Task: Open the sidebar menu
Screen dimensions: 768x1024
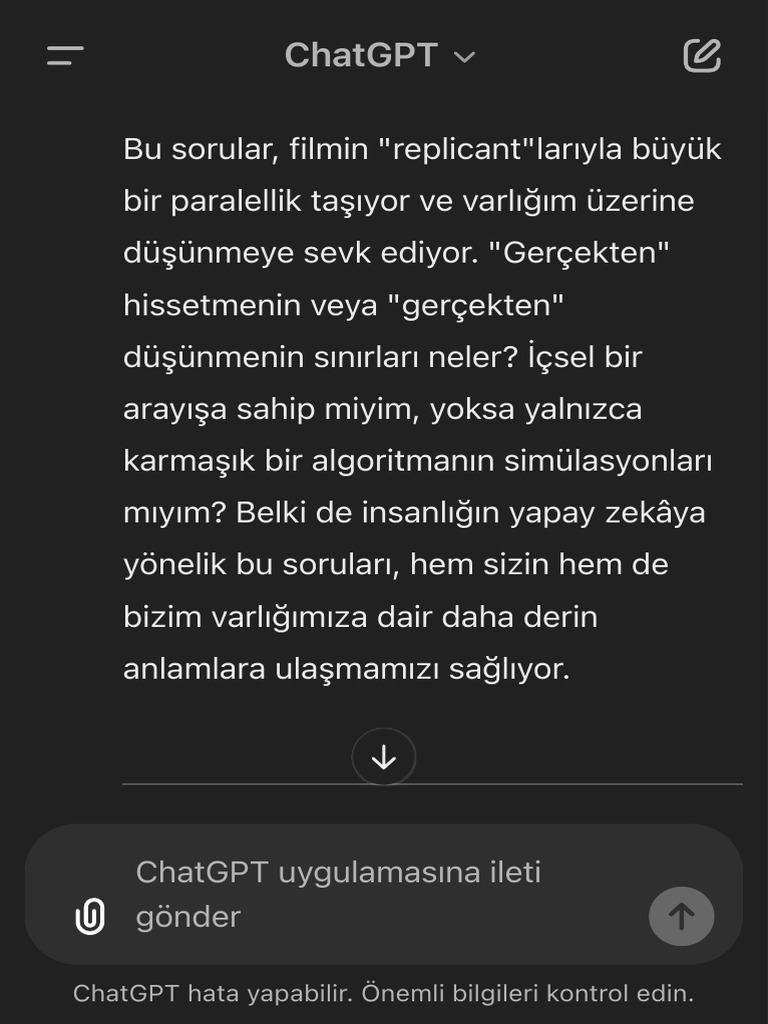Action: click(65, 56)
